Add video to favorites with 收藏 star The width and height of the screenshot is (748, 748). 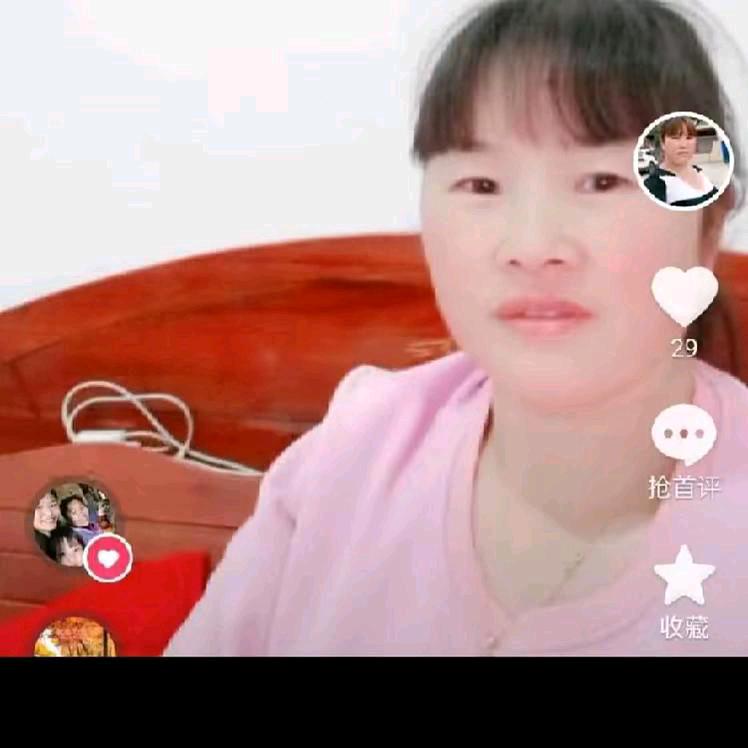684,576
